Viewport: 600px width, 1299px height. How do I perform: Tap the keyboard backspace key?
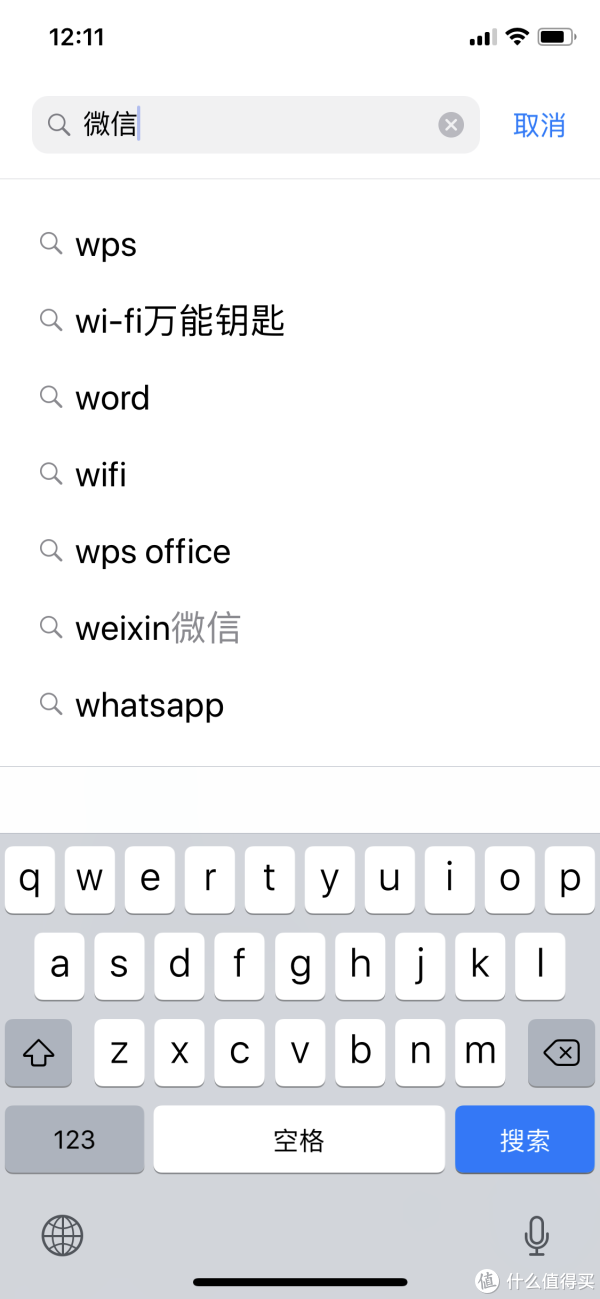tap(561, 1052)
